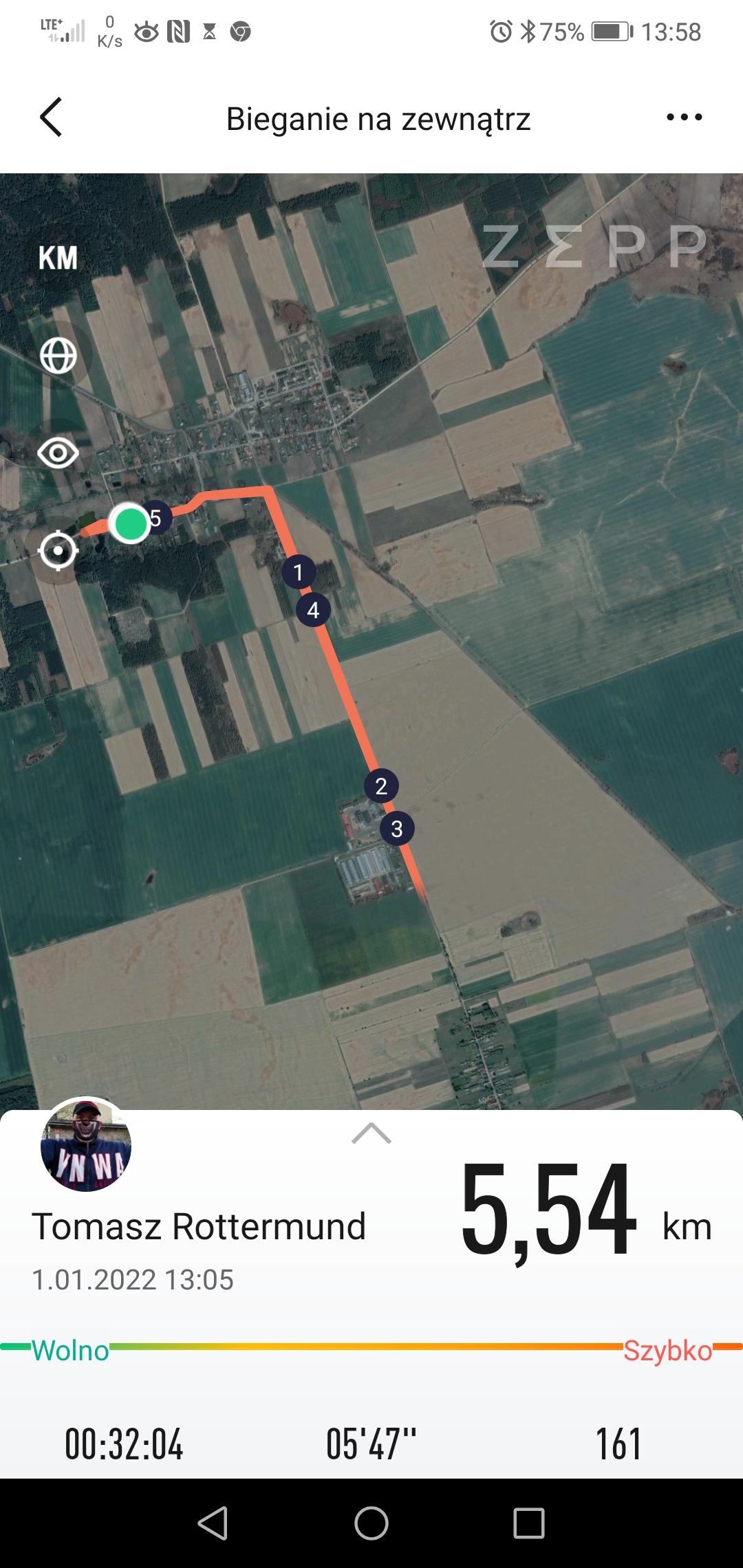743x1568 pixels.
Task: Open the three-dot overflow menu
Action: click(x=684, y=118)
